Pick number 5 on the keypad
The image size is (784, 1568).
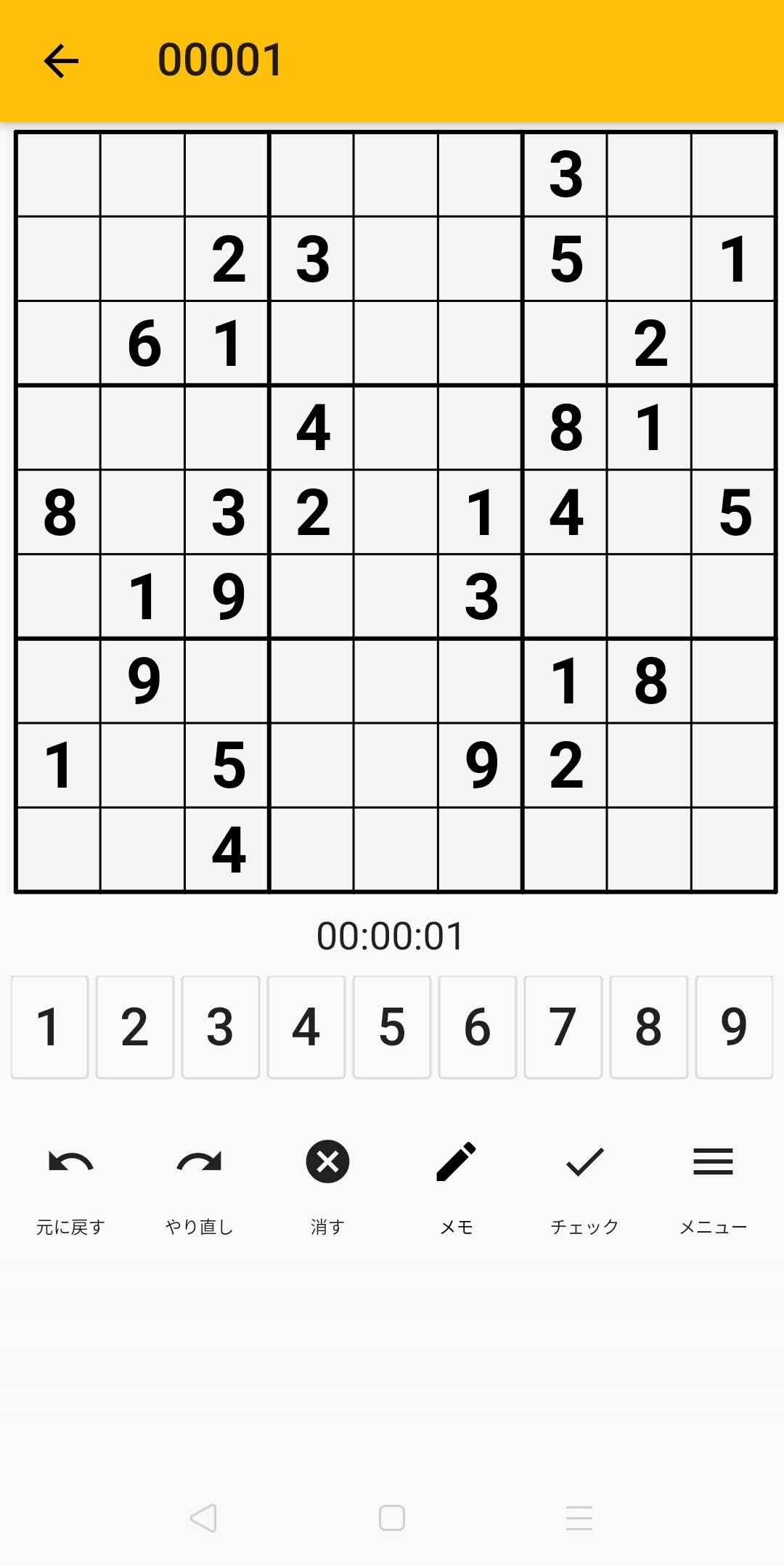point(392,1027)
